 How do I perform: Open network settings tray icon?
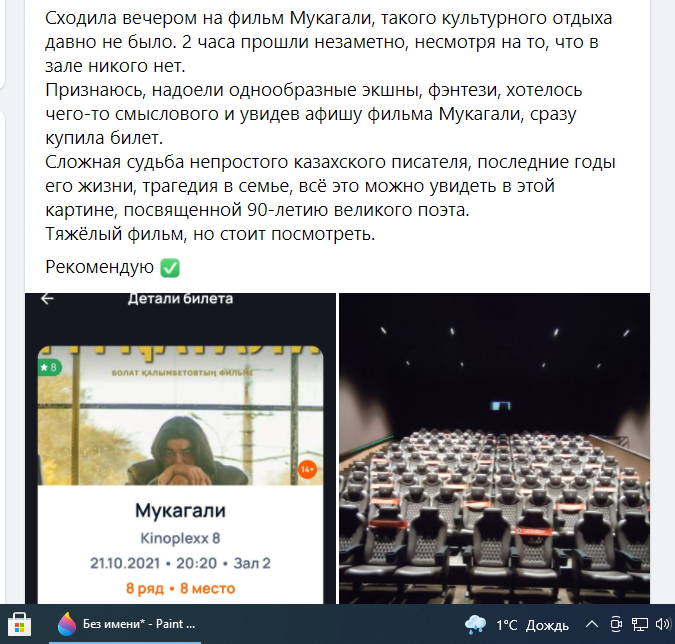[x=640, y=625]
